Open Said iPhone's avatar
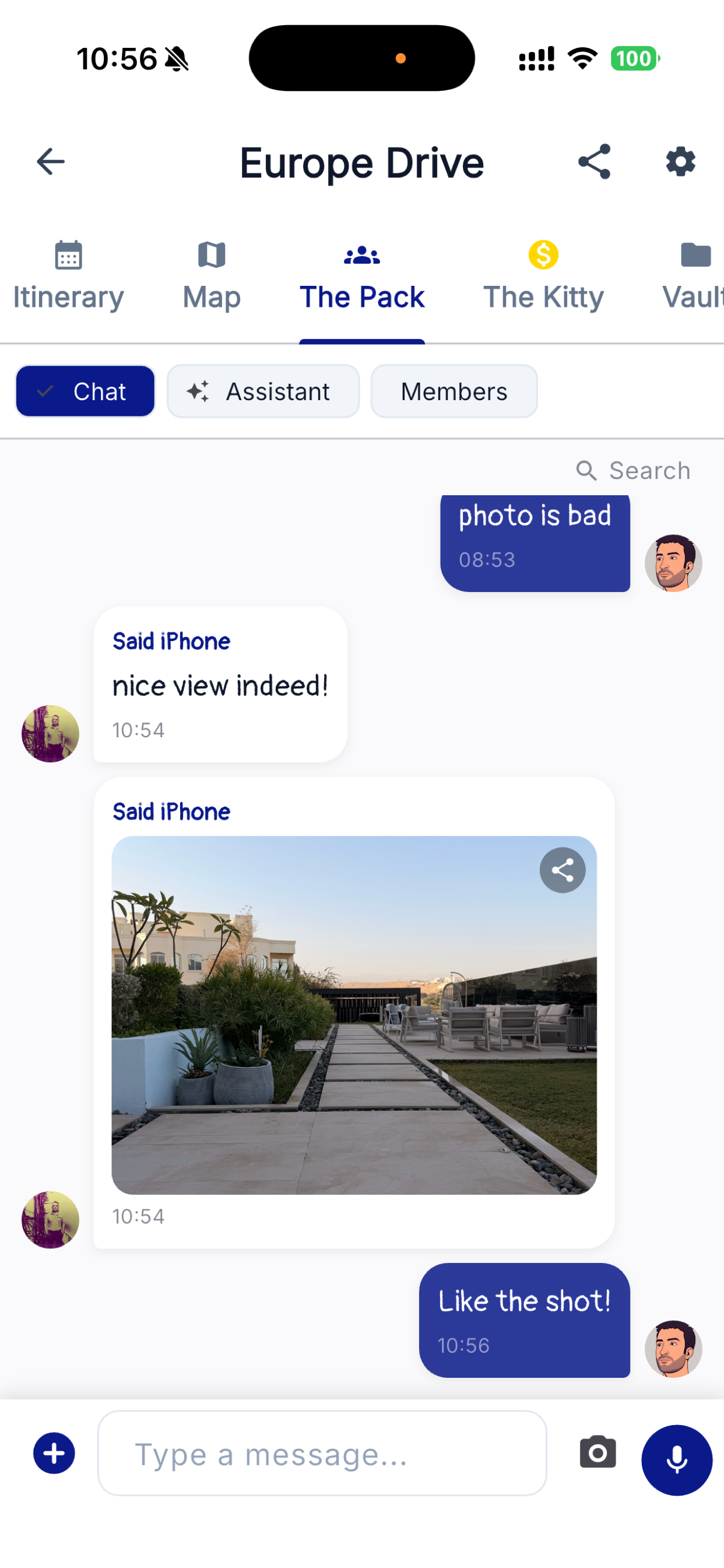Image resolution: width=724 pixels, height=1568 pixels. click(50, 734)
